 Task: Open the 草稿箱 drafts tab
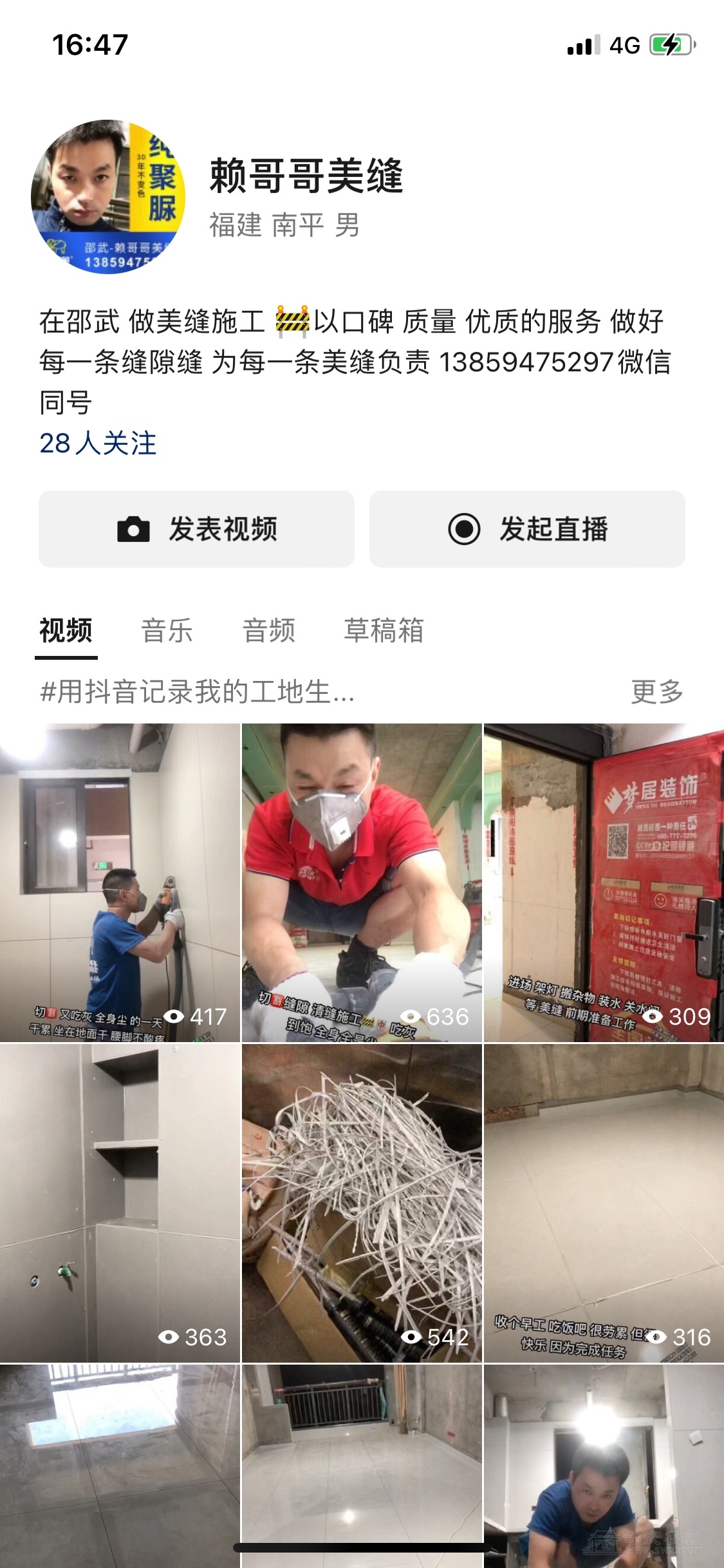click(x=384, y=630)
